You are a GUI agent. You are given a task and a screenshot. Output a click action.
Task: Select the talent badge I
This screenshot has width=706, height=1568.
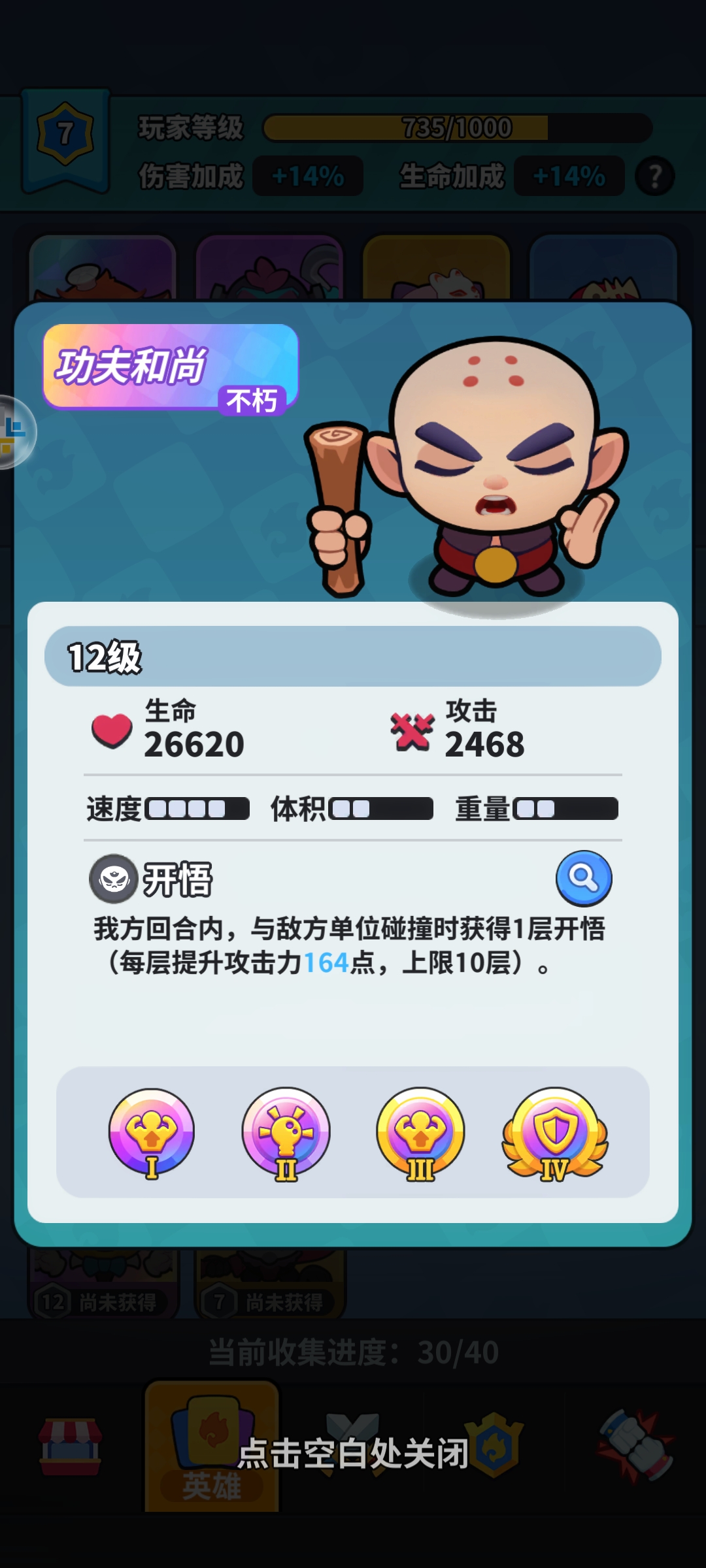pyautogui.click(x=152, y=1134)
